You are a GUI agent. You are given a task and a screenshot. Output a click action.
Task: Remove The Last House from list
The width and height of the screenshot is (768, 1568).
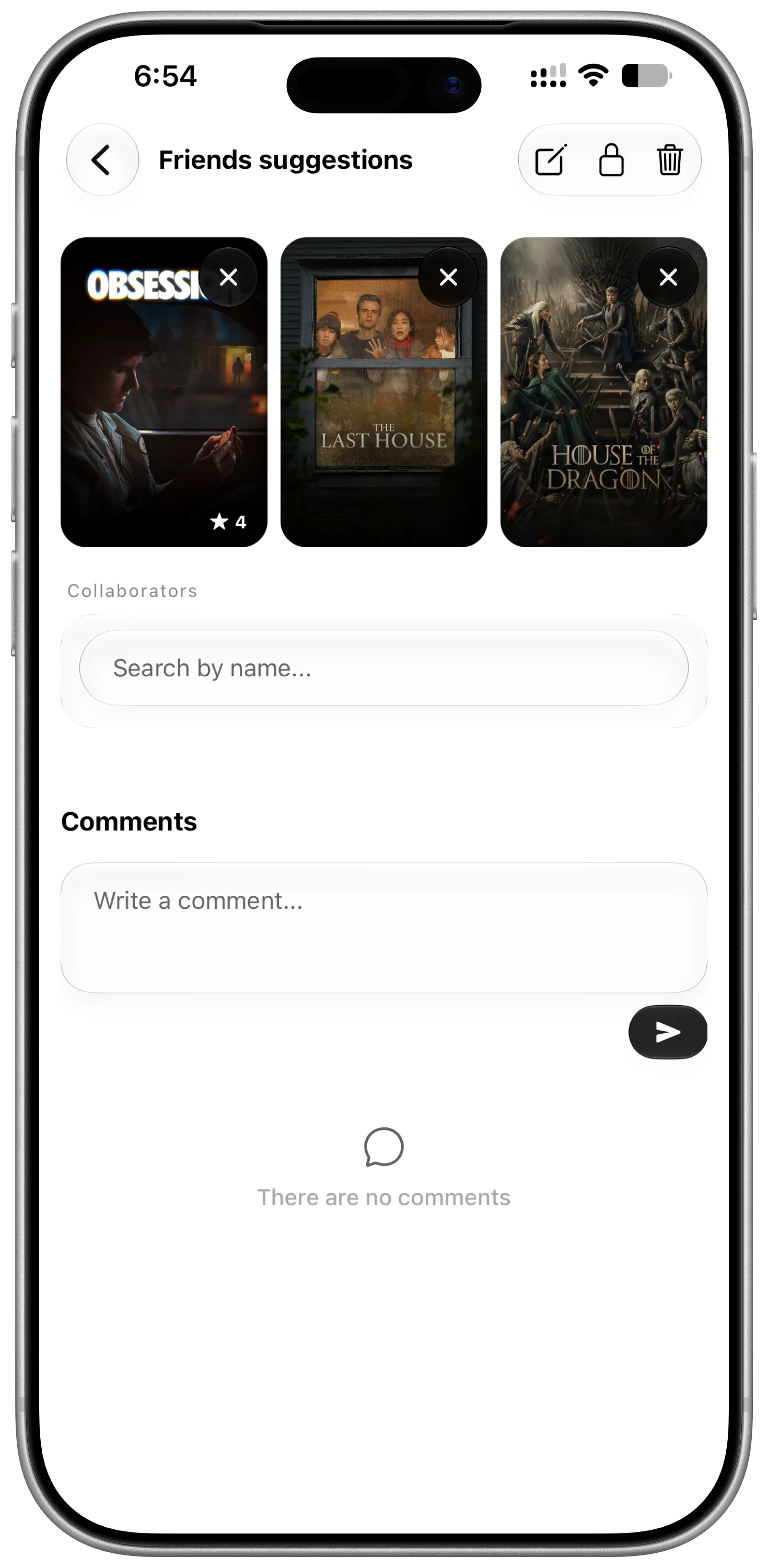(448, 278)
